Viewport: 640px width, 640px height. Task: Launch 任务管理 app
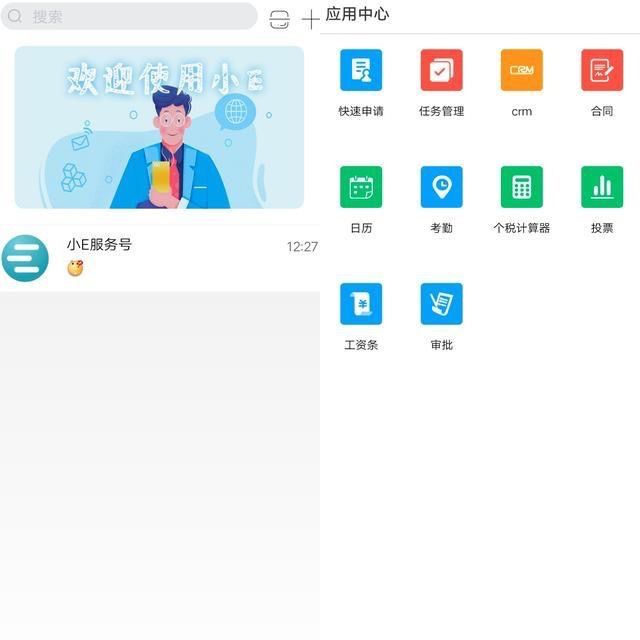coord(441,71)
